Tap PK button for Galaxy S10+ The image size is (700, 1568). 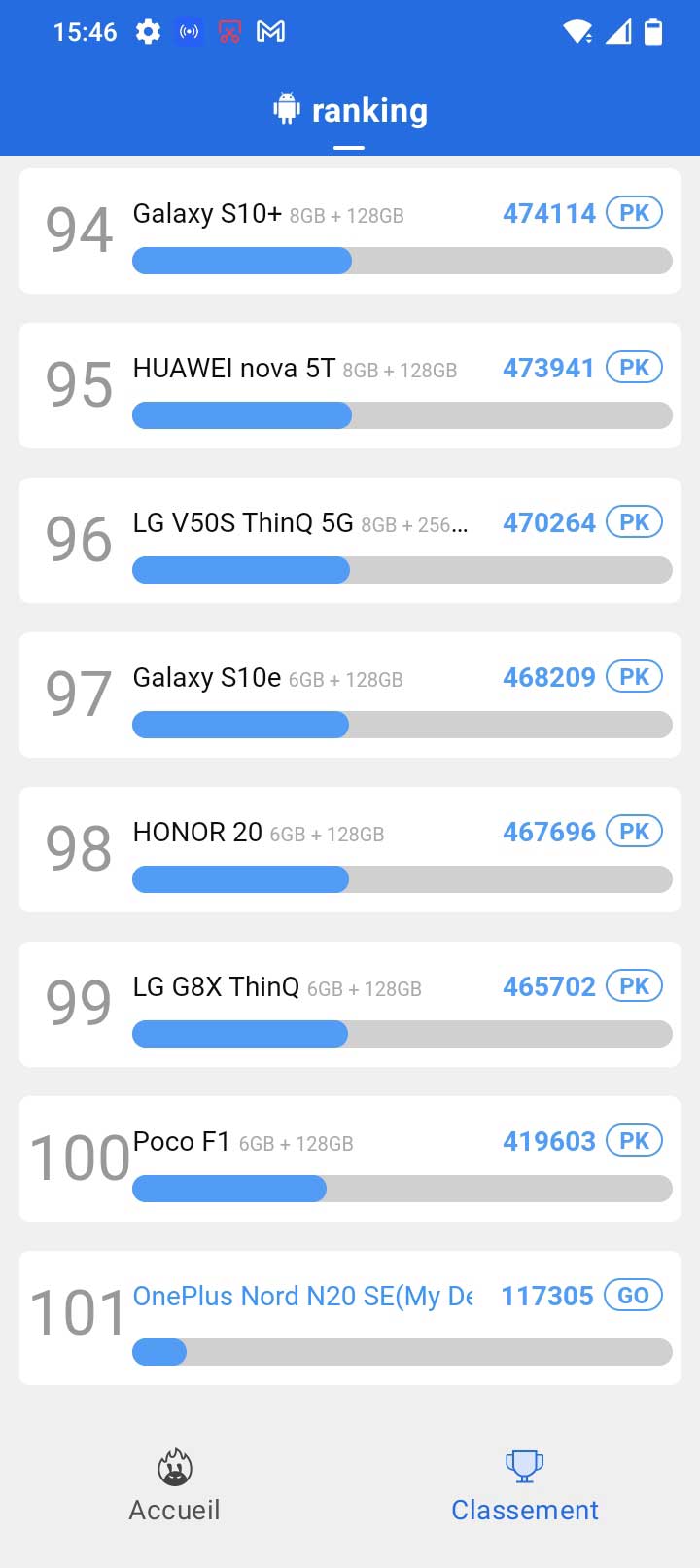(x=634, y=213)
